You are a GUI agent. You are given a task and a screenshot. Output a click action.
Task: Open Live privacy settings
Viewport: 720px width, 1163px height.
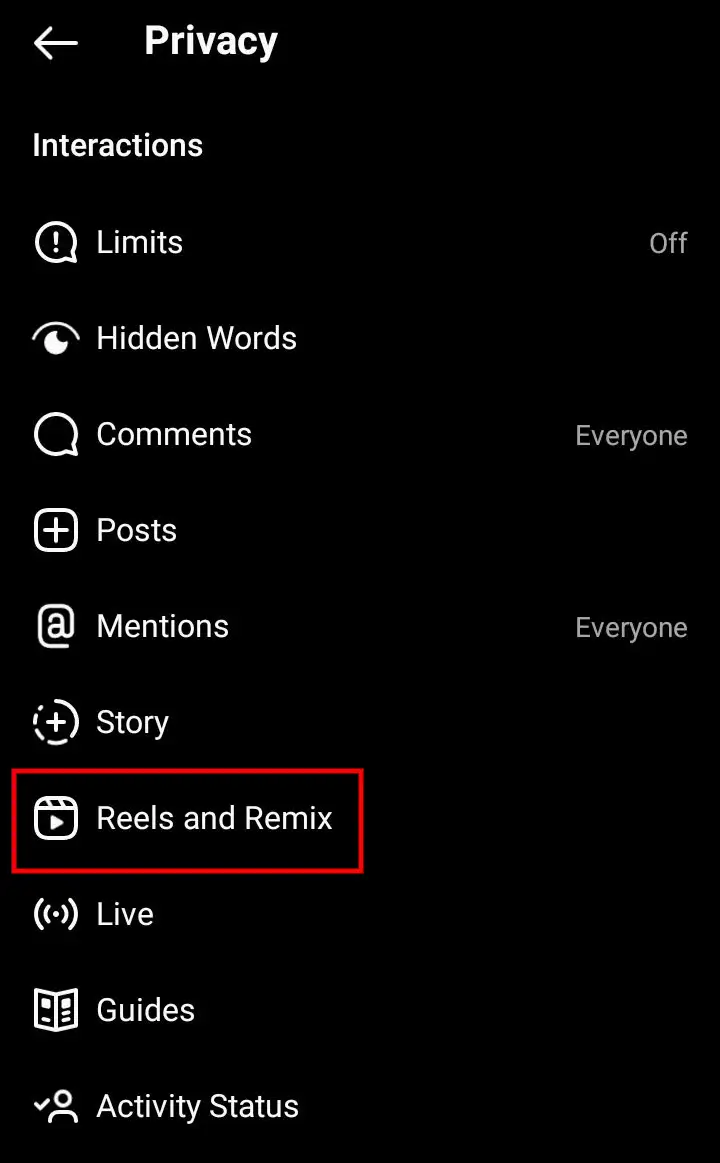click(x=360, y=914)
